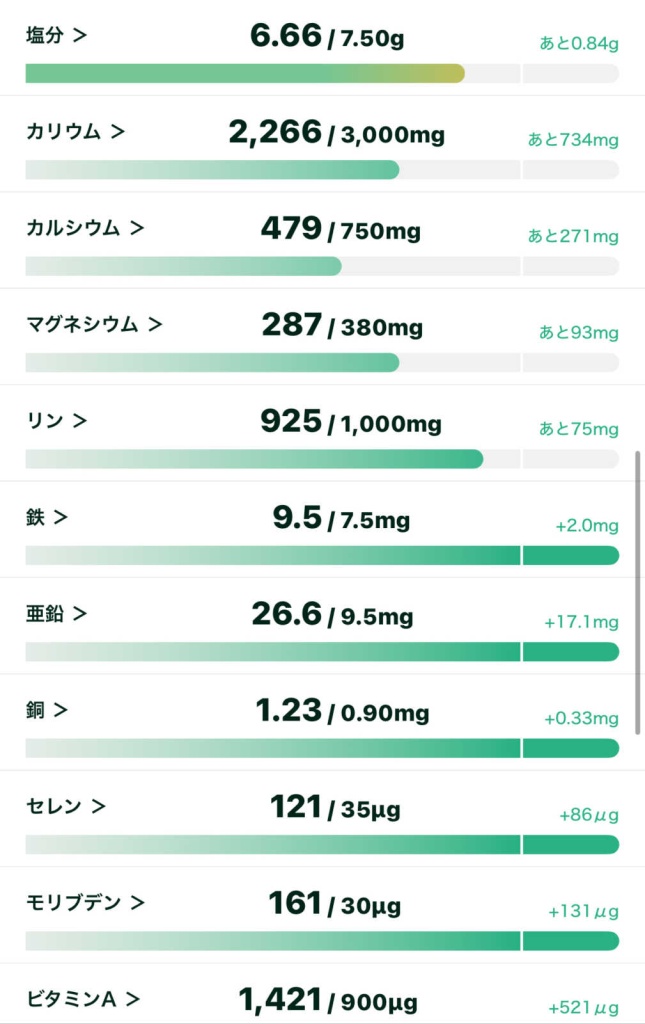Select the 銅 row
645x1024 pixels.
47,710
